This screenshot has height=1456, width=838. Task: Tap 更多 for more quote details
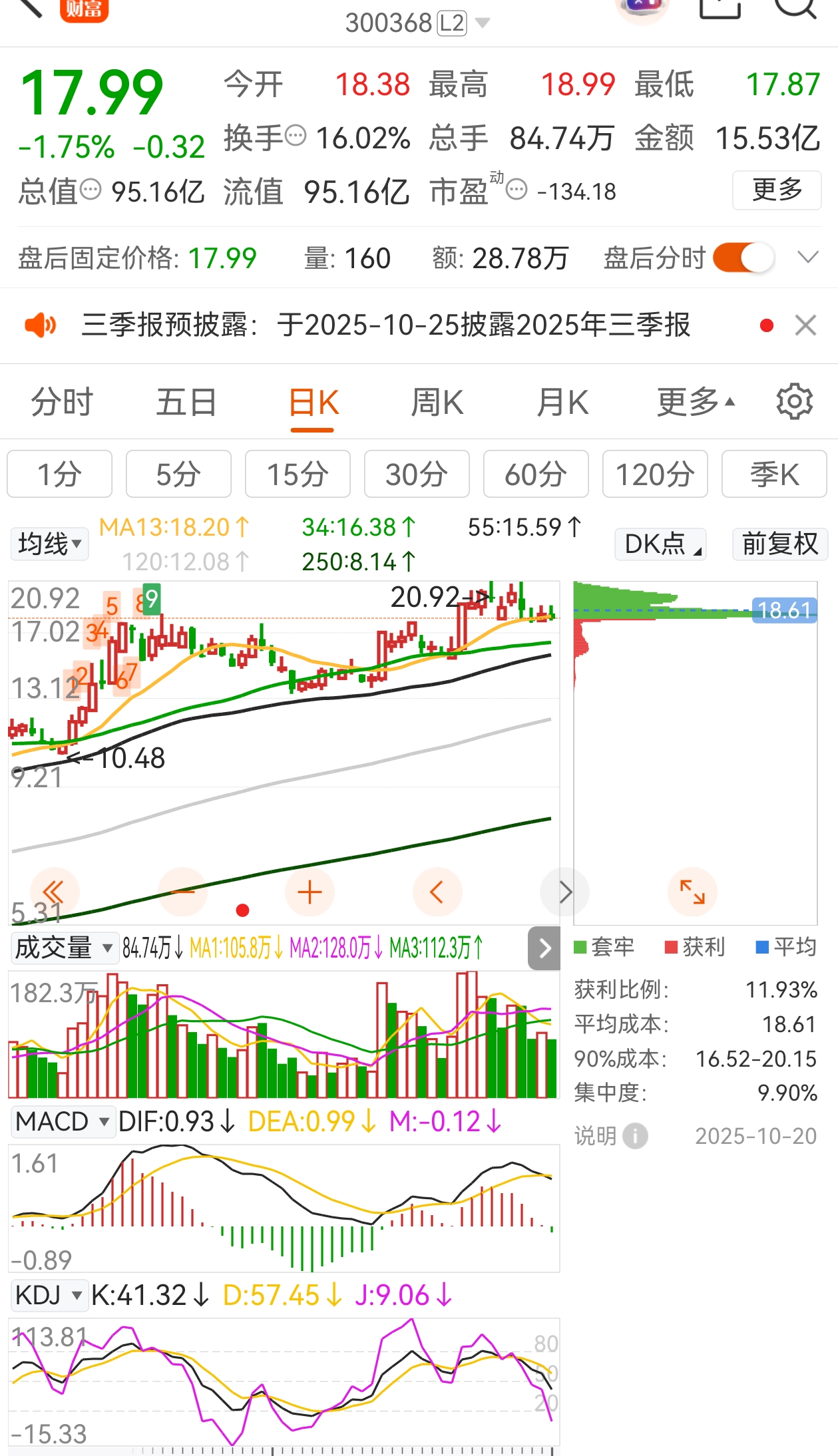[x=777, y=190]
